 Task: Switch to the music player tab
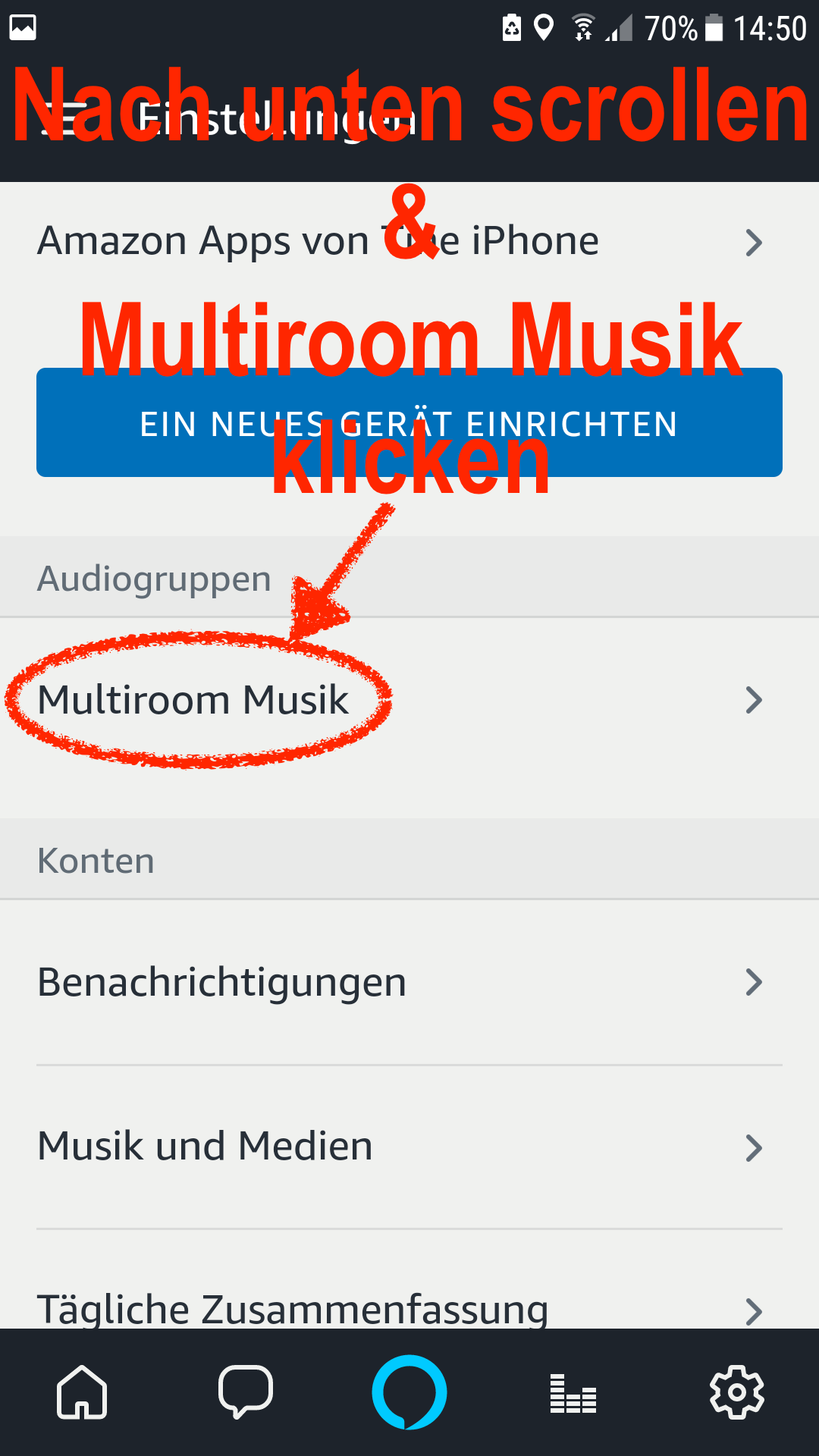(573, 1394)
